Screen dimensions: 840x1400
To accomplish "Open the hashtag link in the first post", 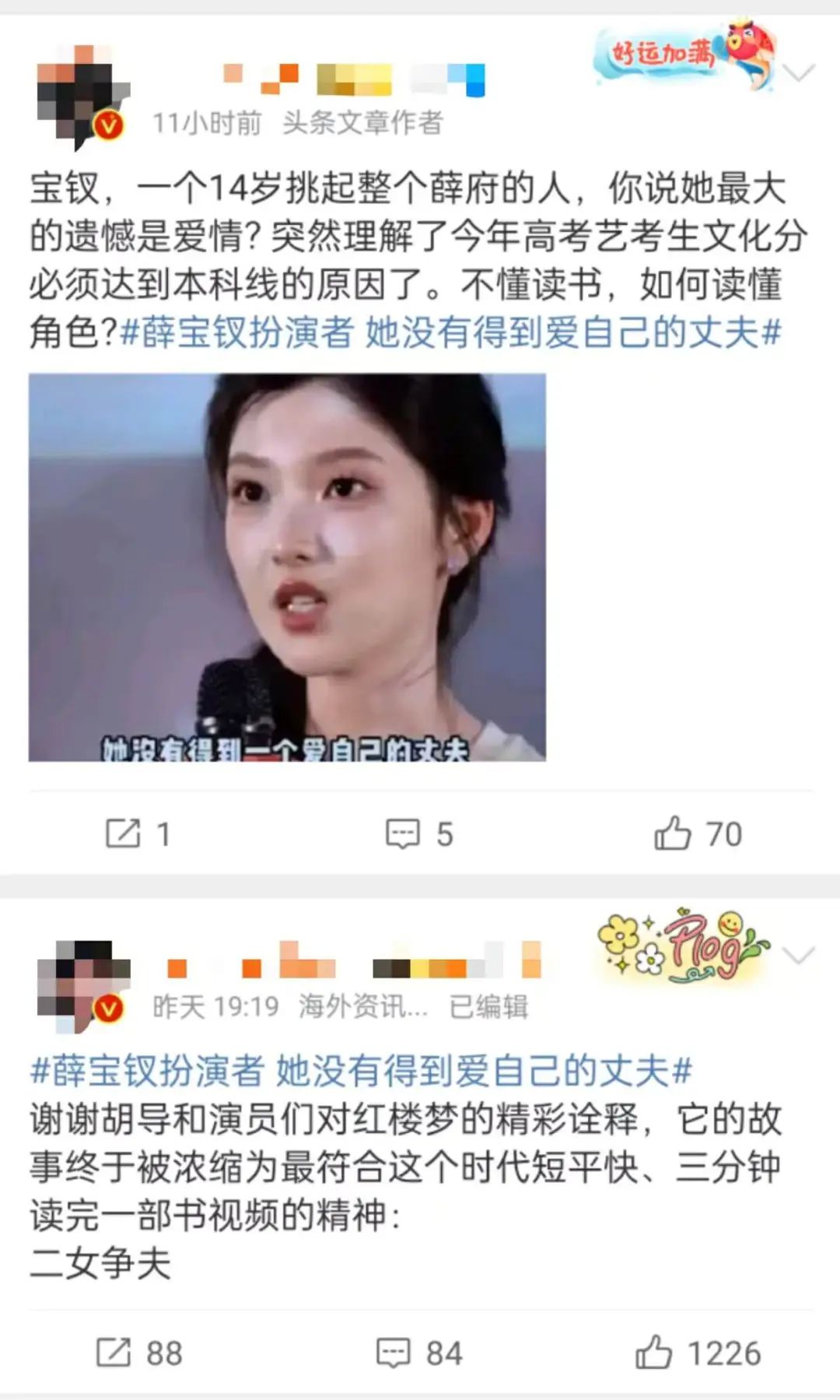I will tap(451, 333).
